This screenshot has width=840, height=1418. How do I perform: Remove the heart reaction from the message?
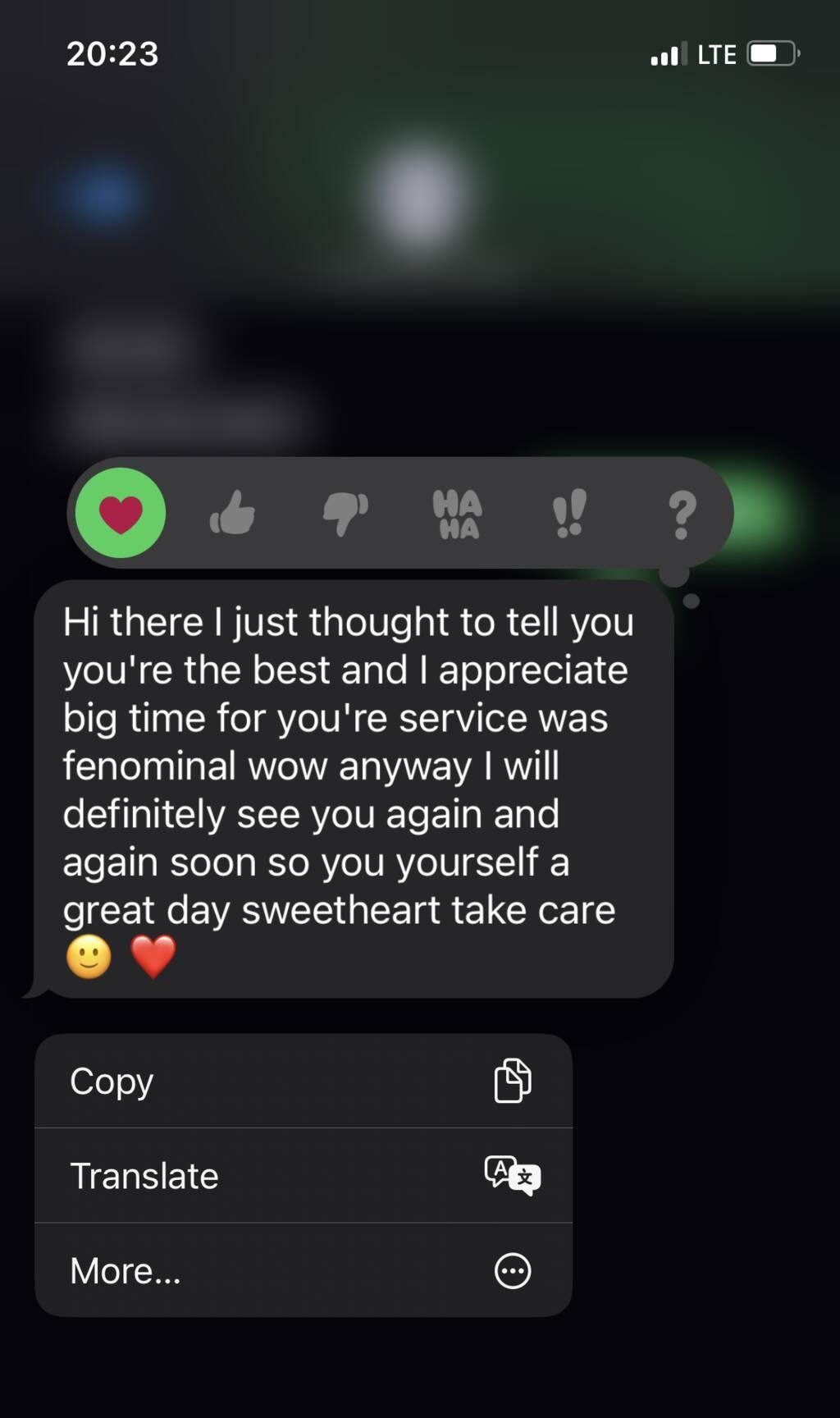point(121,513)
